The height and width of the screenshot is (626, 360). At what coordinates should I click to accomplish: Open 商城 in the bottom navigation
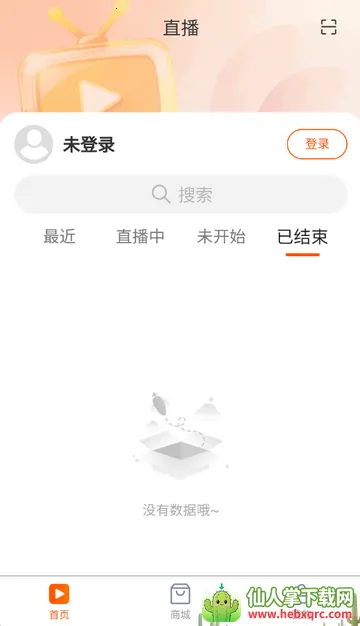(x=180, y=601)
